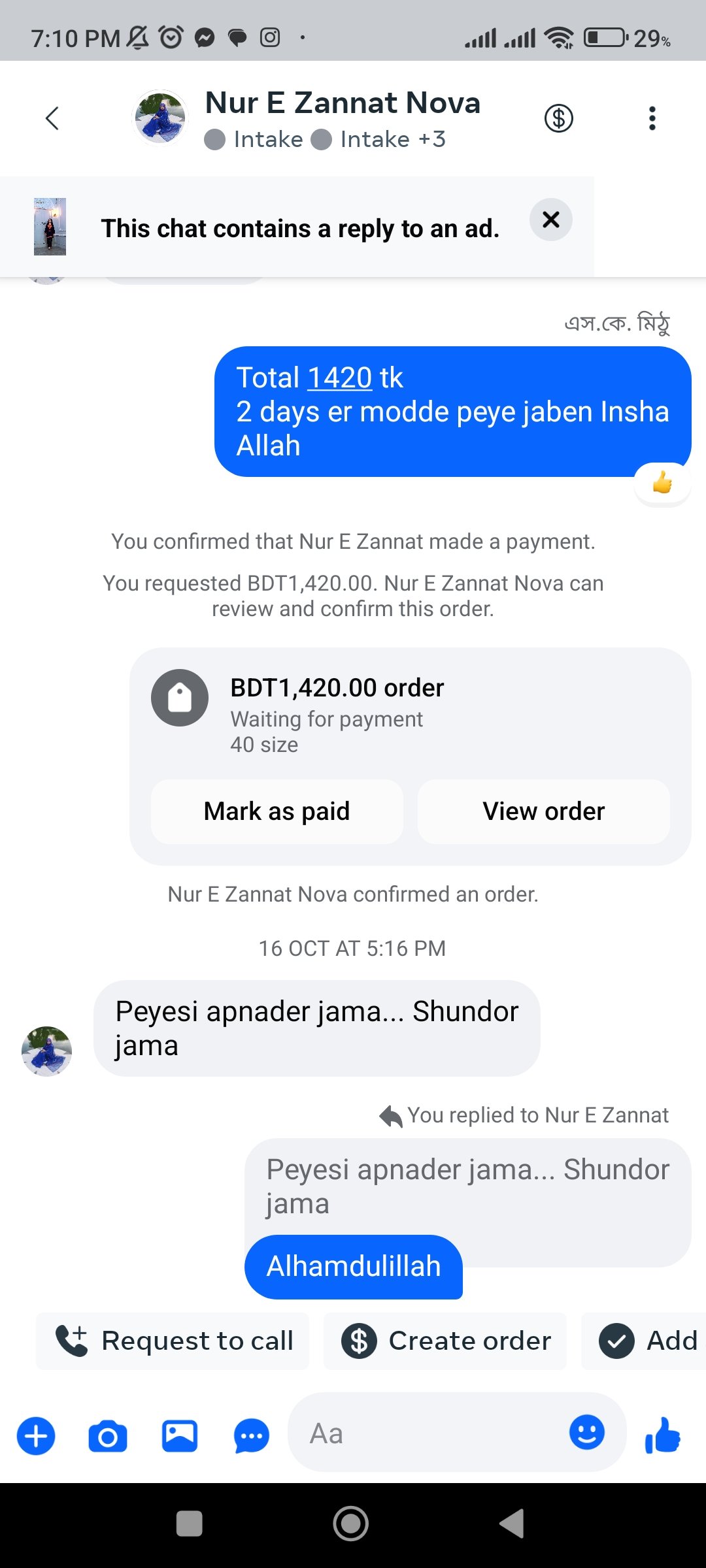Open the dollar payment icon in header
706x1568 pixels.
click(558, 118)
